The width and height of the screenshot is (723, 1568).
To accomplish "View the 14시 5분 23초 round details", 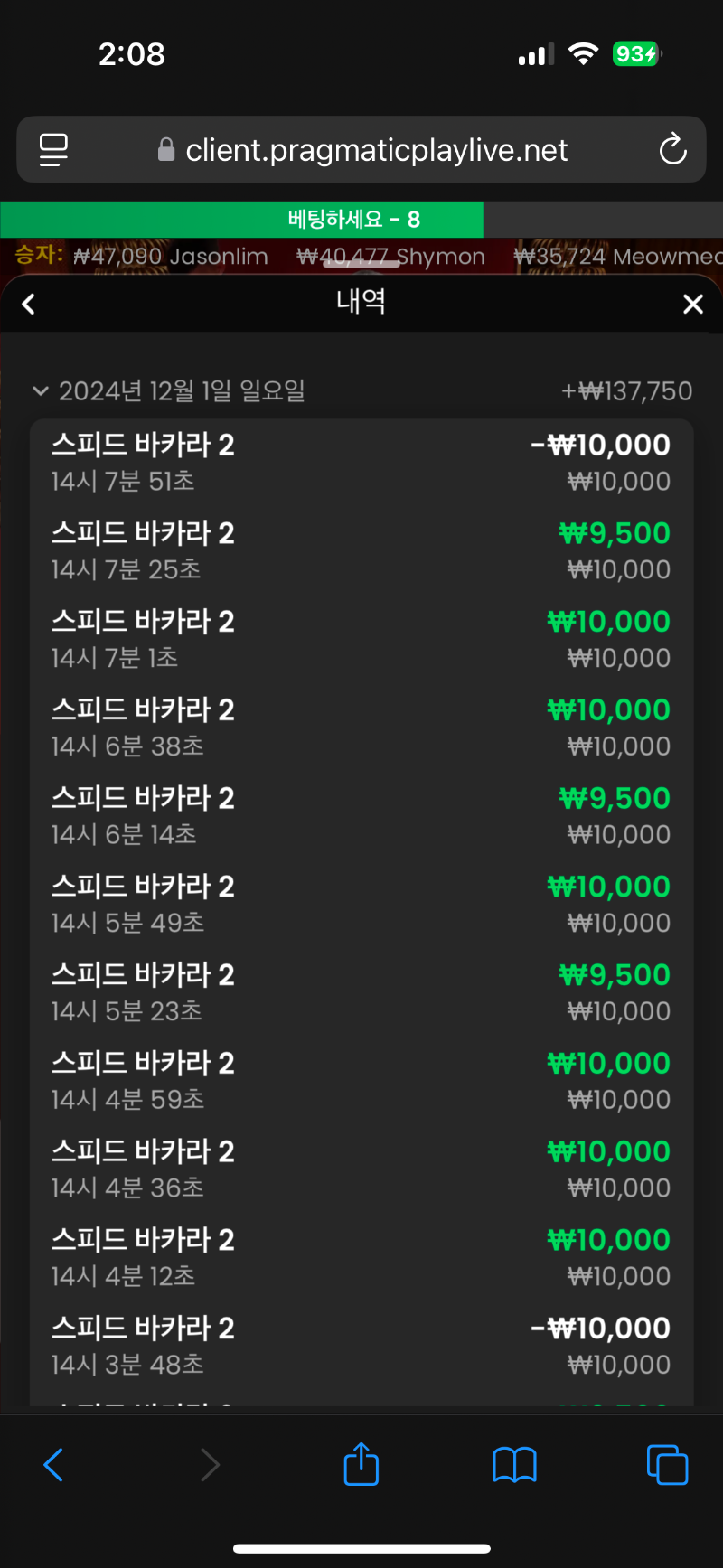I will 361,993.
